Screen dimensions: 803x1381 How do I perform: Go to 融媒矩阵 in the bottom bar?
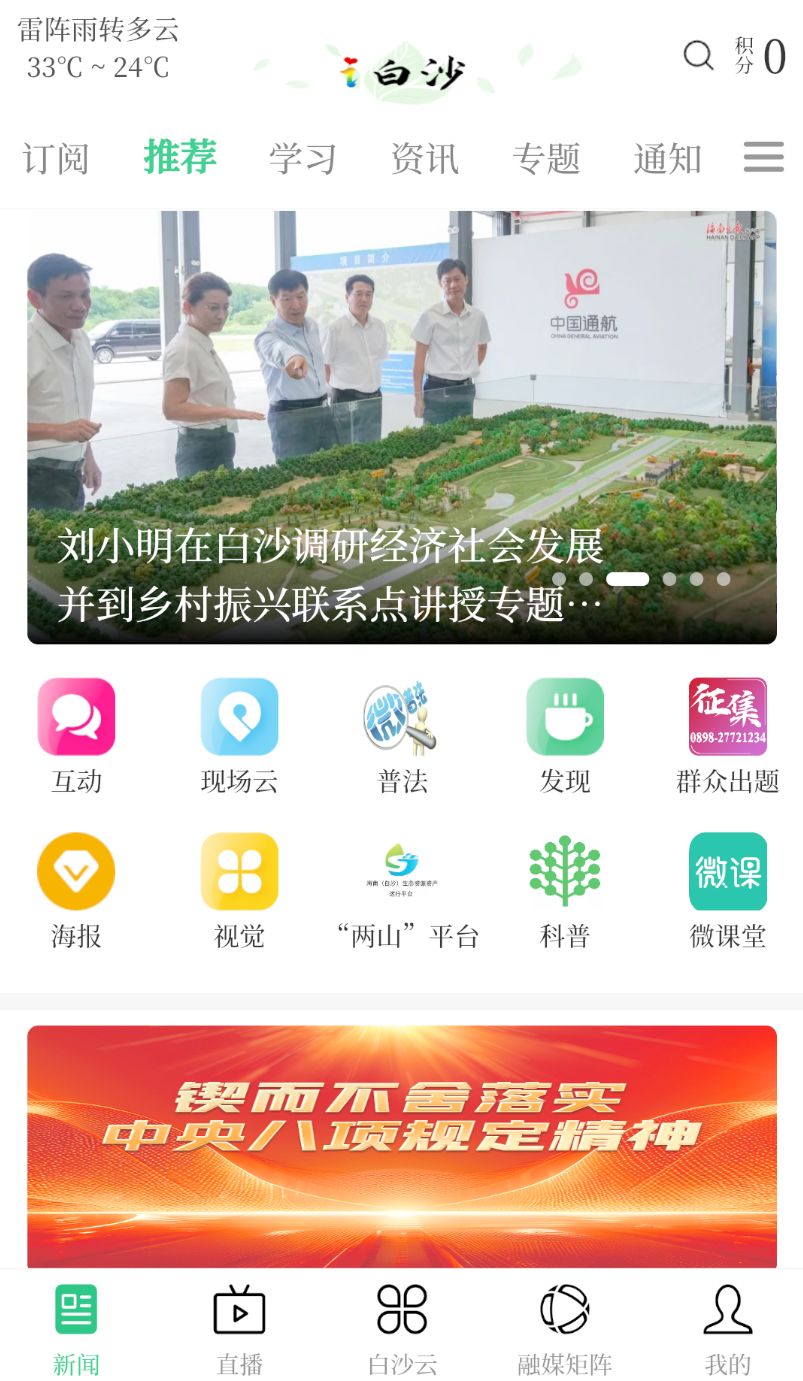coord(565,1329)
